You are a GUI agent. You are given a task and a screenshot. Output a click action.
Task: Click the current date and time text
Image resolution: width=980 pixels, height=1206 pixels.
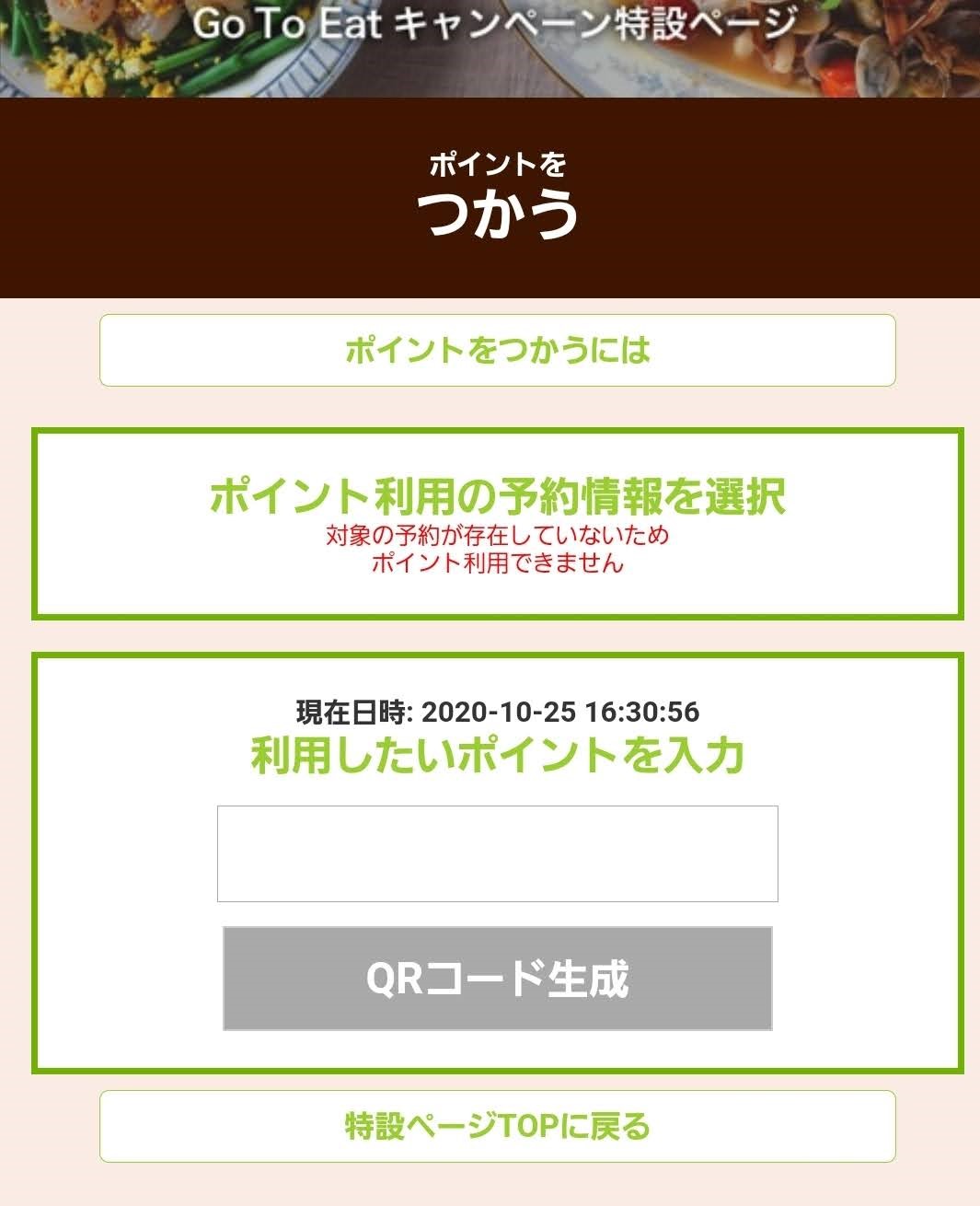497,711
